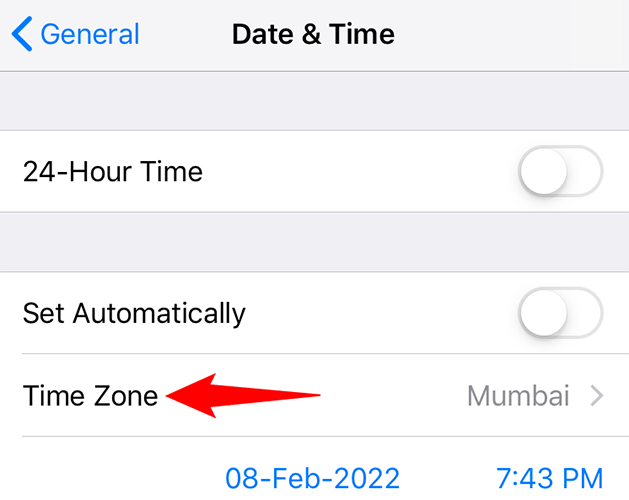Open the Time Zone row
Viewport: 629px width, 500px height.
pos(314,396)
